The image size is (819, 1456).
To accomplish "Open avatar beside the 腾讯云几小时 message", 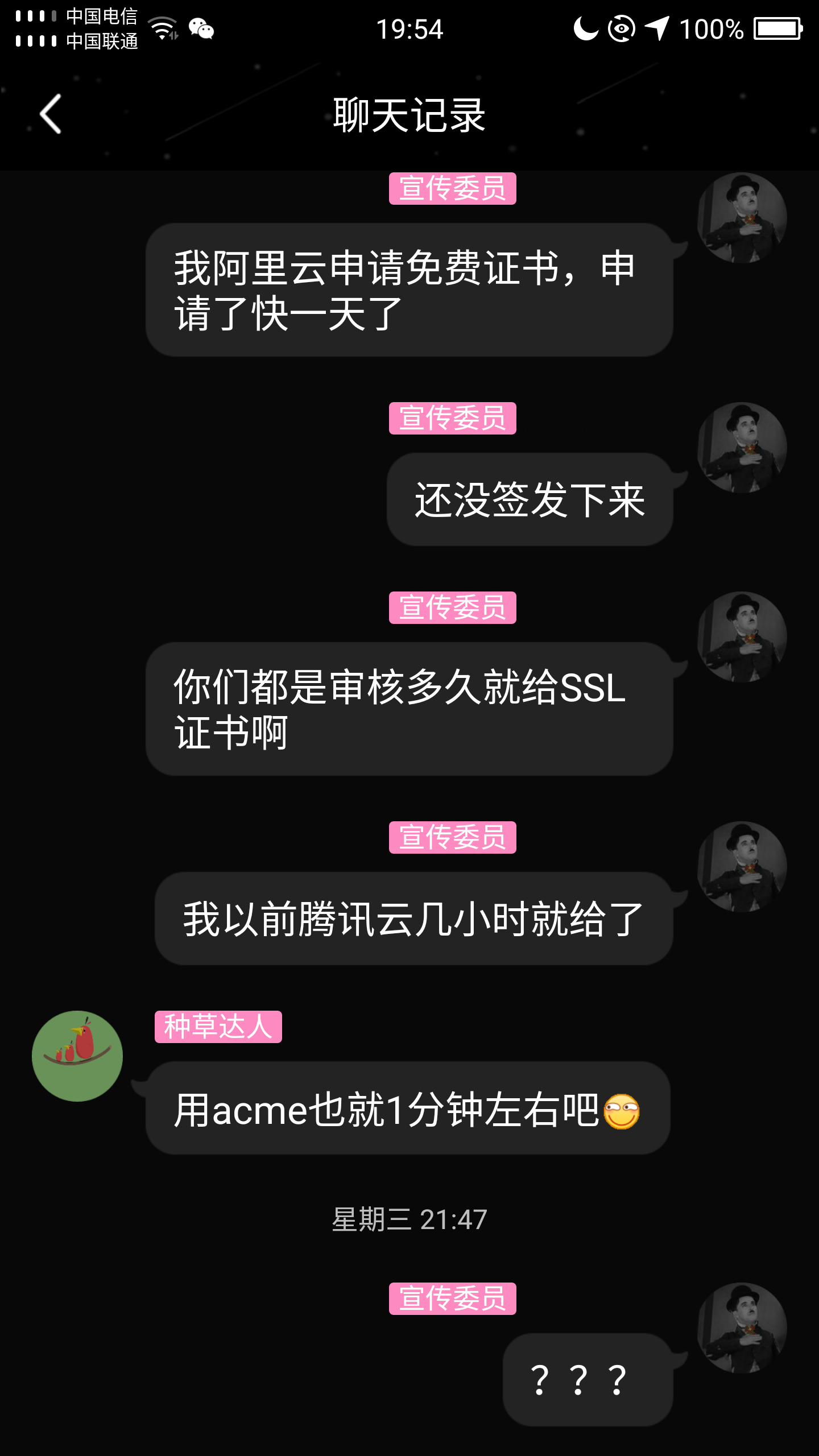I will [x=742, y=867].
